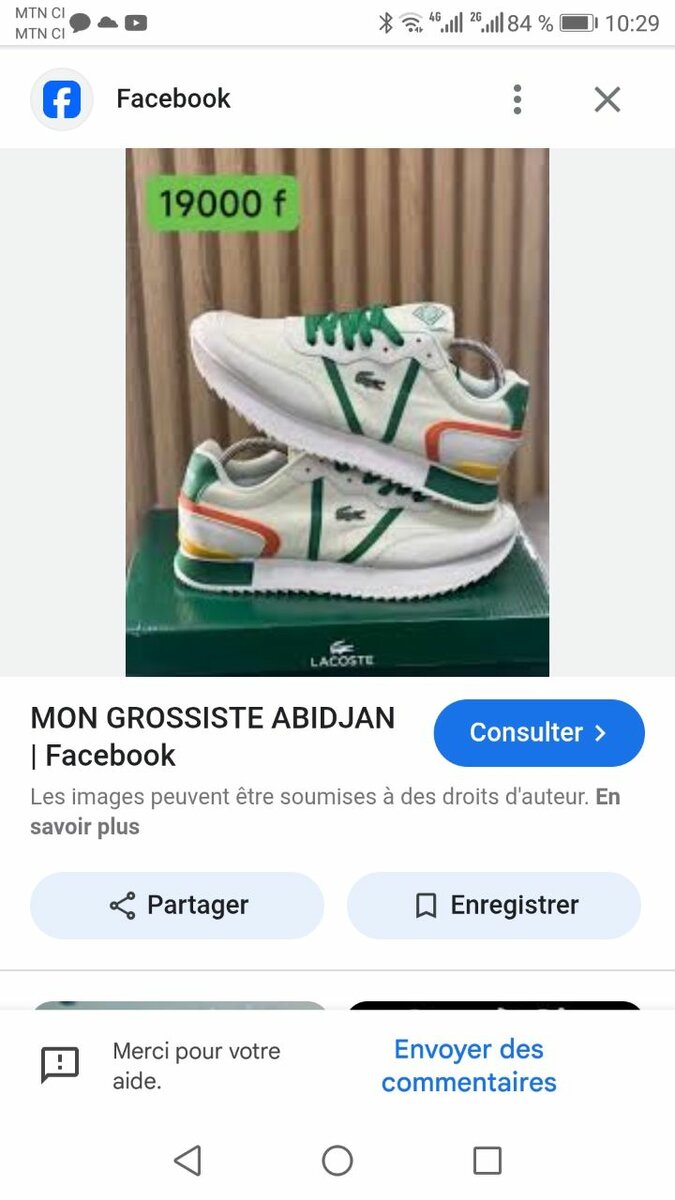
Task: Open the Lacoste sneaker image
Action: pyautogui.click(x=337, y=412)
